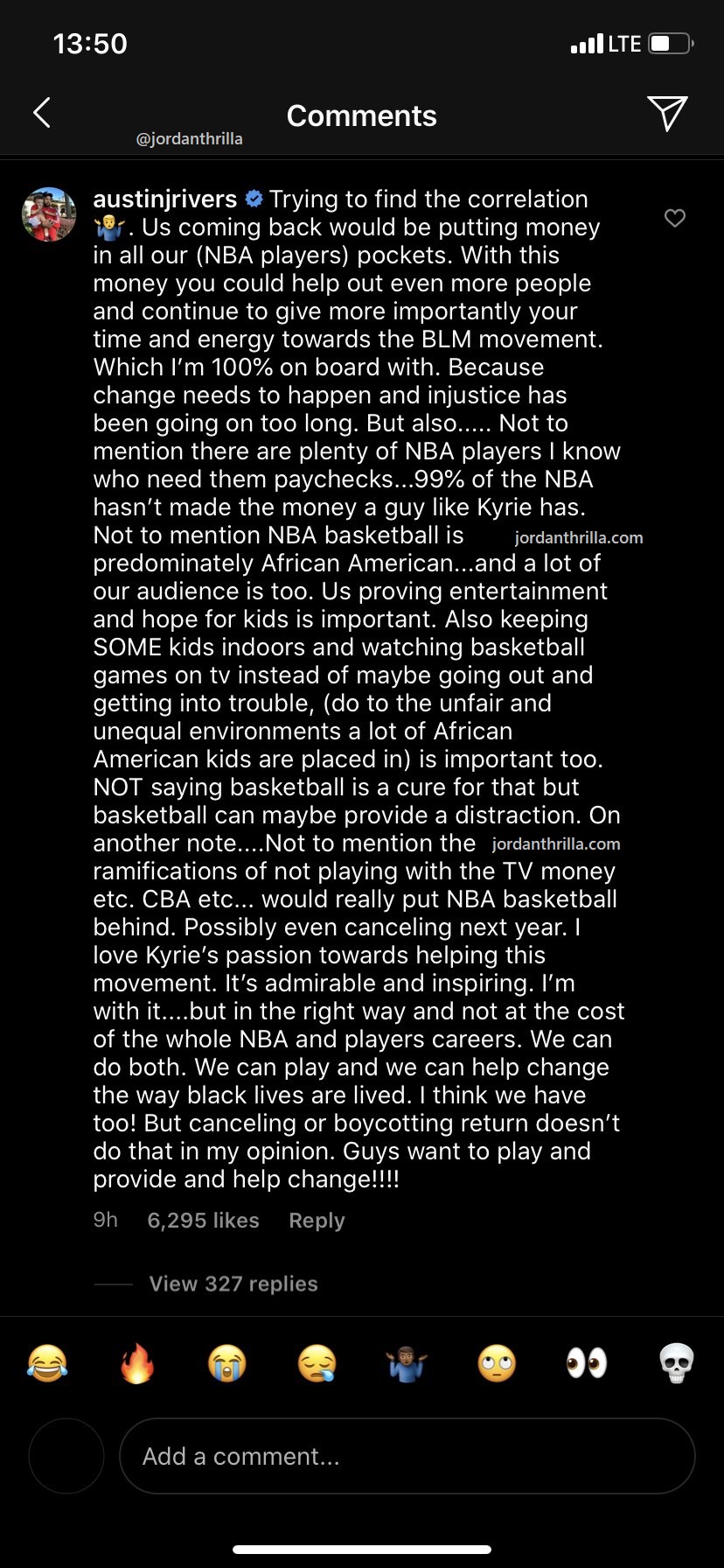
Task: Insert the shrugging person emoji
Action: [407, 1363]
